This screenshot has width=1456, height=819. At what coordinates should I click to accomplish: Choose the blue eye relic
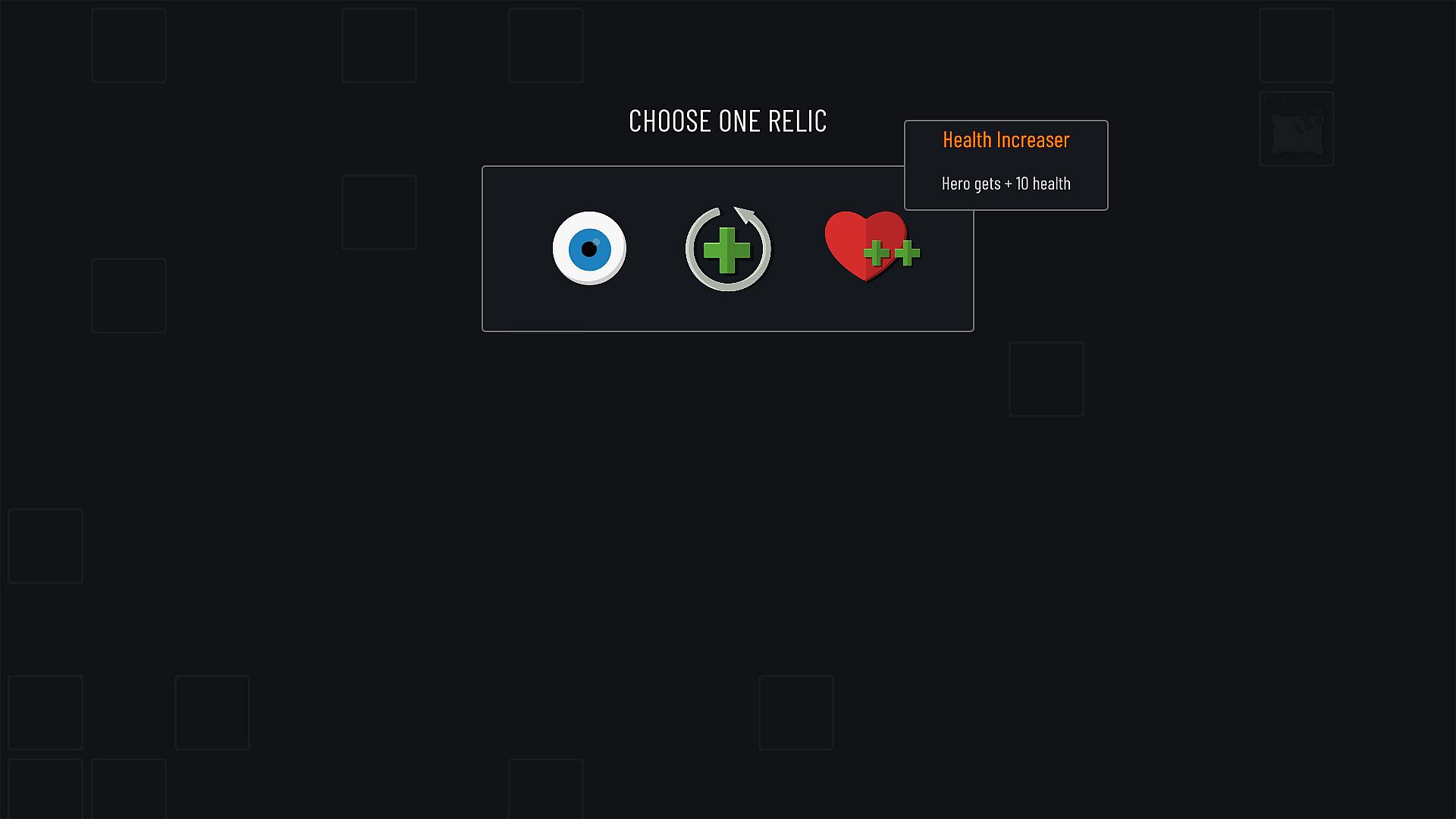[x=589, y=249]
